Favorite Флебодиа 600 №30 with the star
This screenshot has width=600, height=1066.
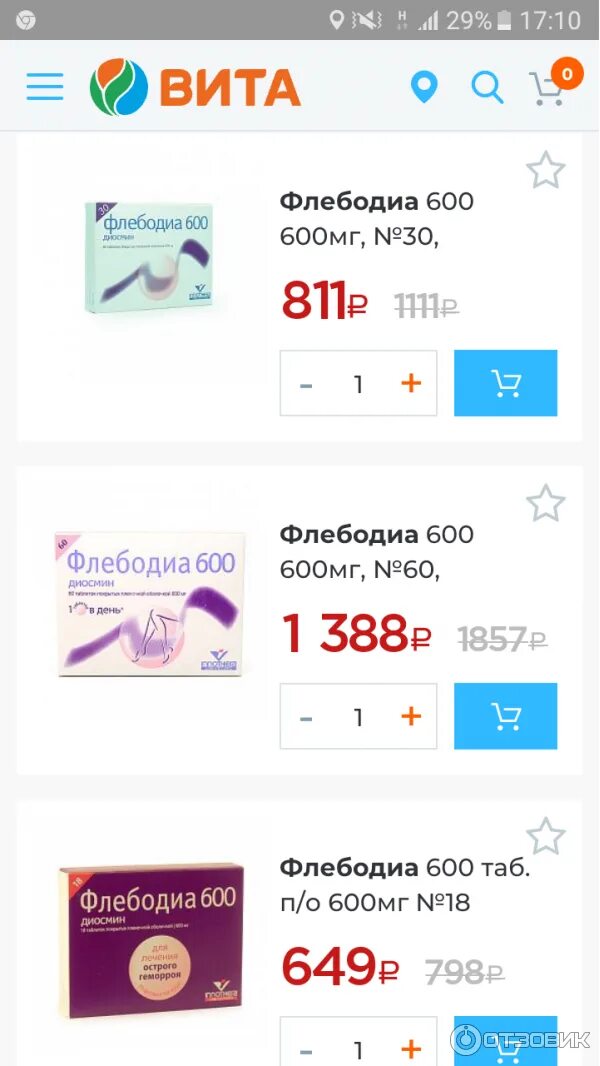point(545,171)
